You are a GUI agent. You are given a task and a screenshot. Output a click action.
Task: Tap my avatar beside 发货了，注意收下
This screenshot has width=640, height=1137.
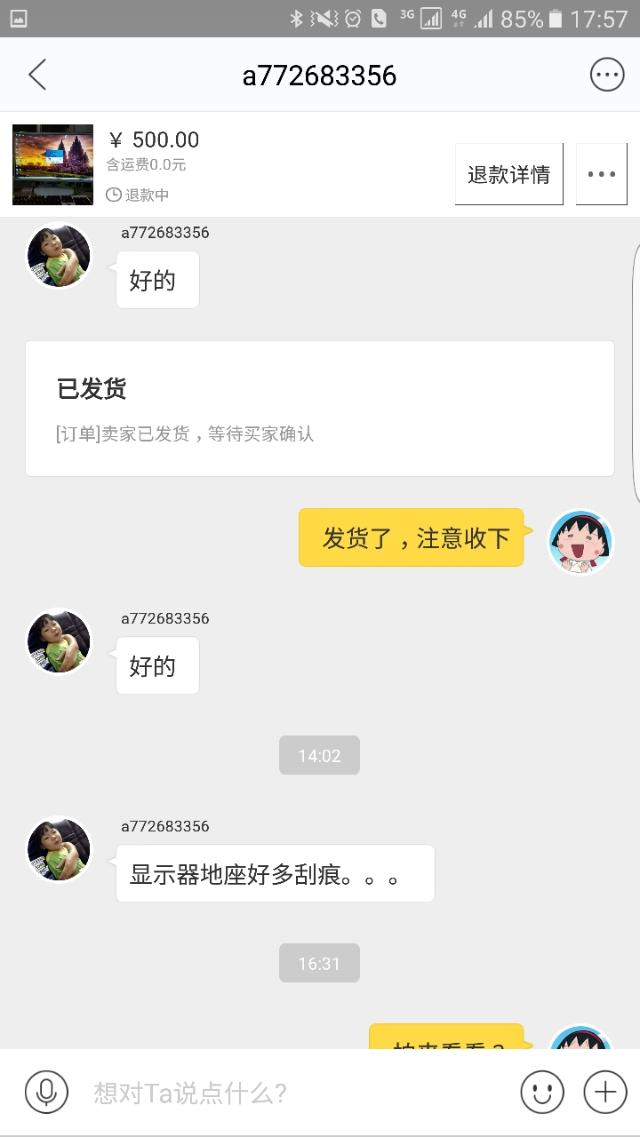click(x=581, y=542)
